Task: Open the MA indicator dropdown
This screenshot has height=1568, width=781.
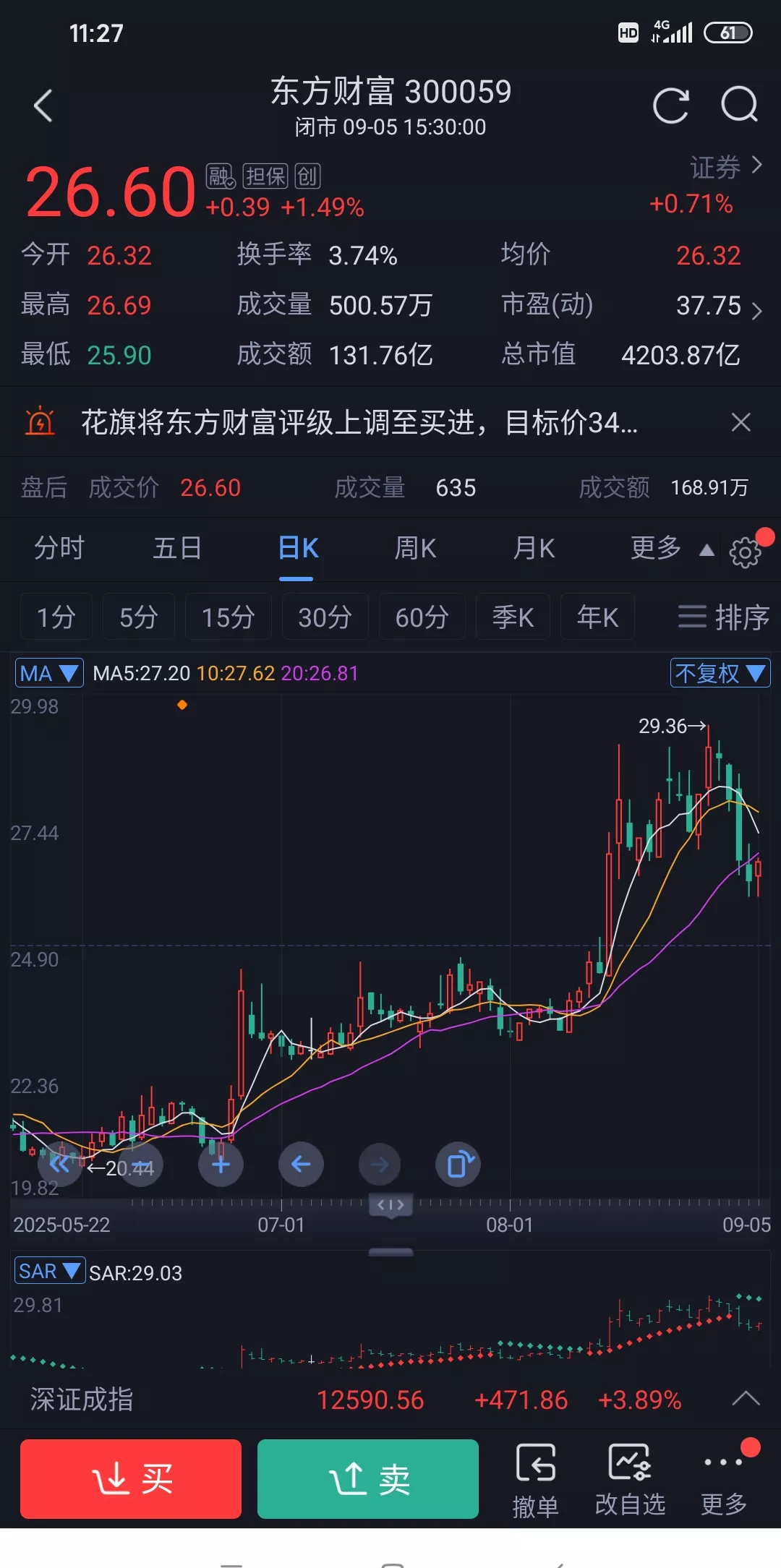Action: pos(48,672)
